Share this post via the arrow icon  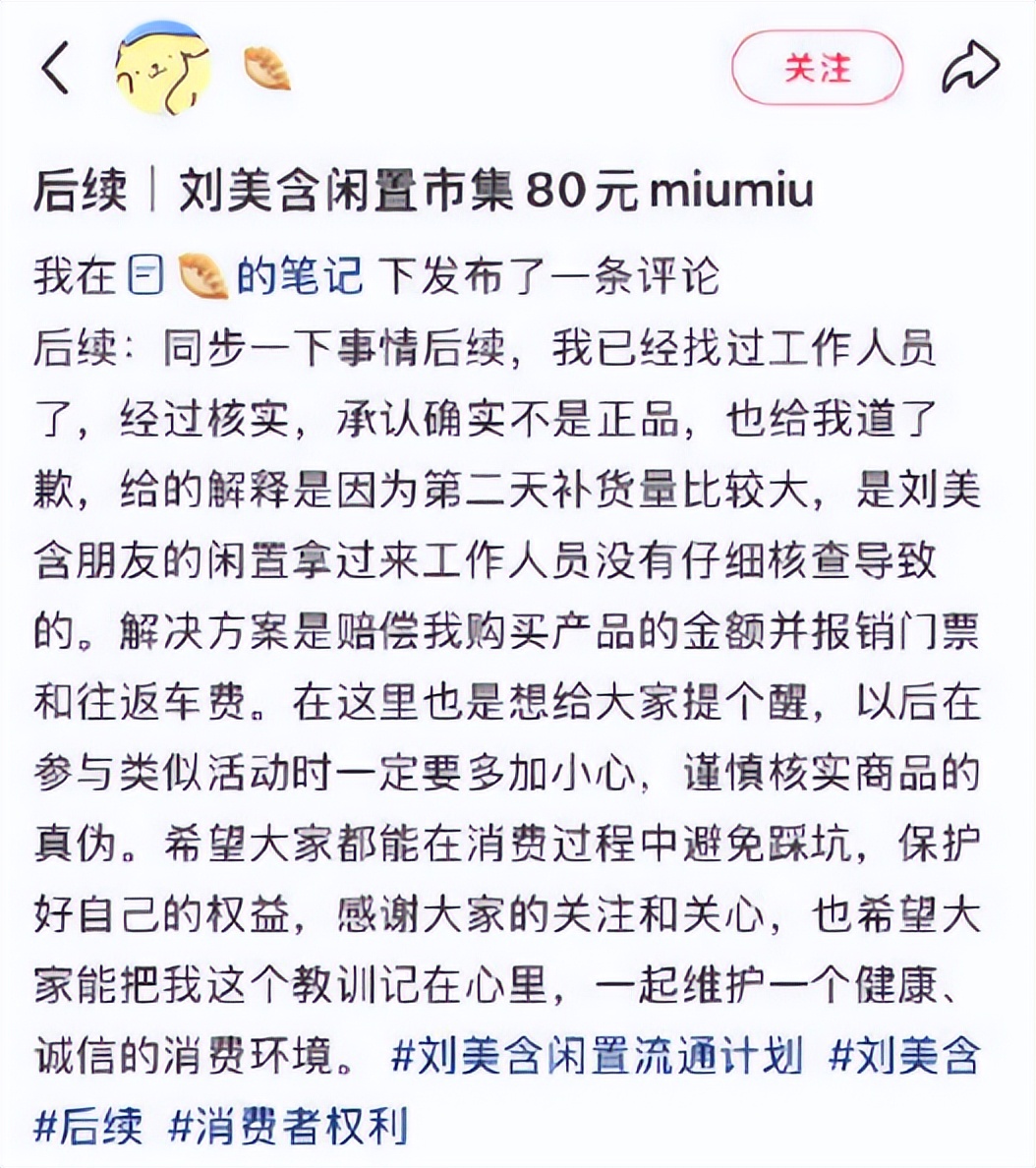click(970, 69)
